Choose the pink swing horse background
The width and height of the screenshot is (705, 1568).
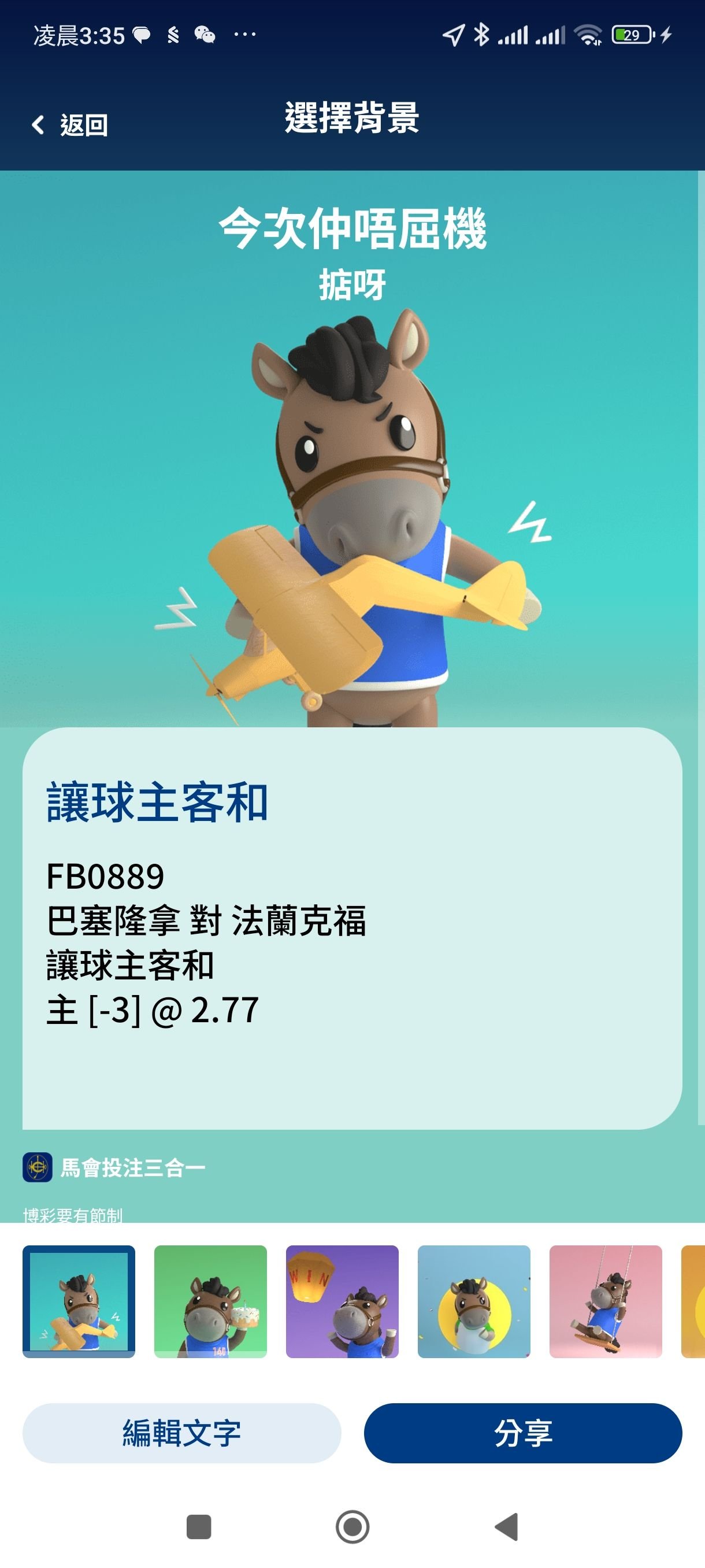605,1301
